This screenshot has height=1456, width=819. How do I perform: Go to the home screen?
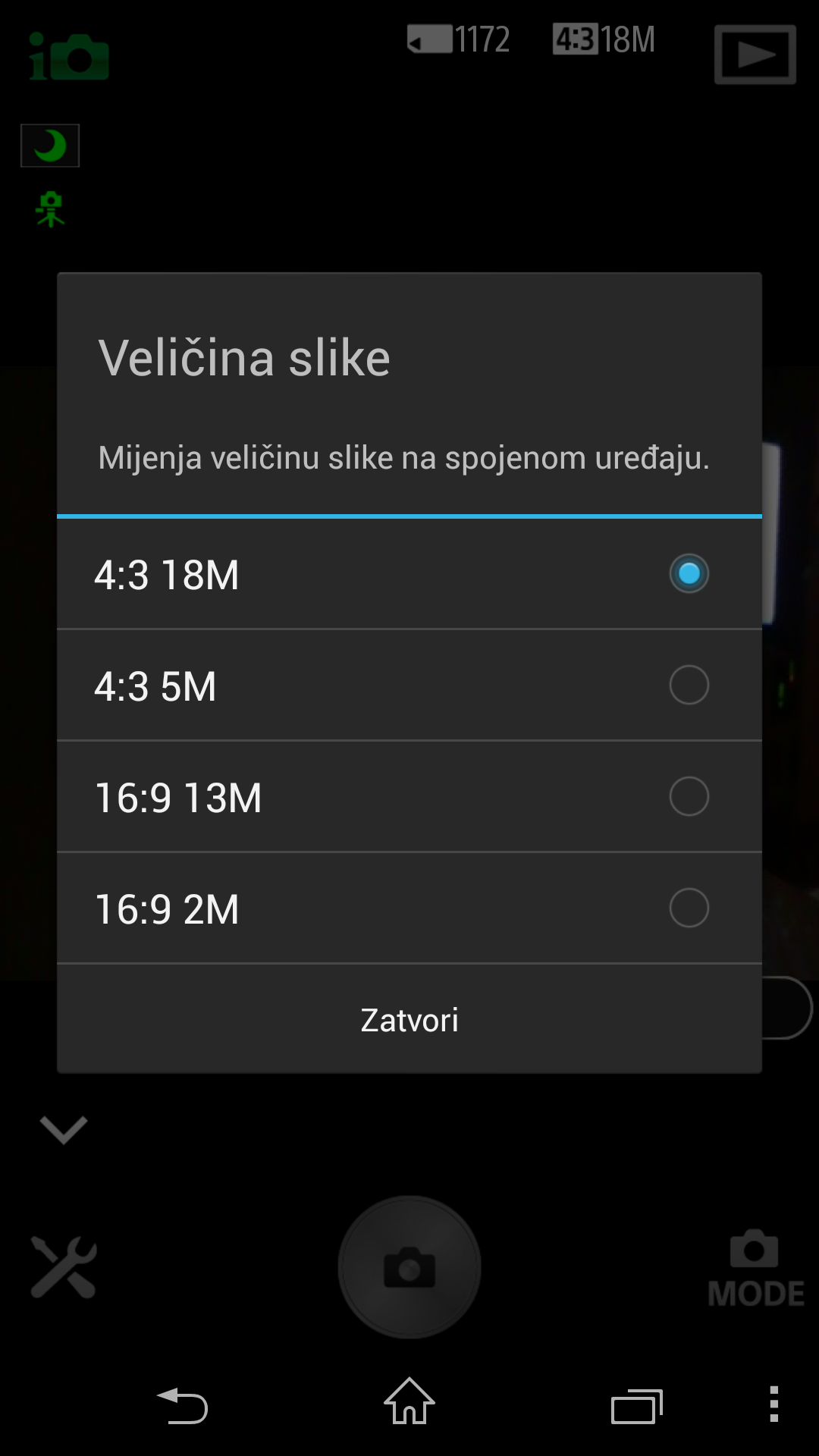pyautogui.click(x=409, y=1402)
